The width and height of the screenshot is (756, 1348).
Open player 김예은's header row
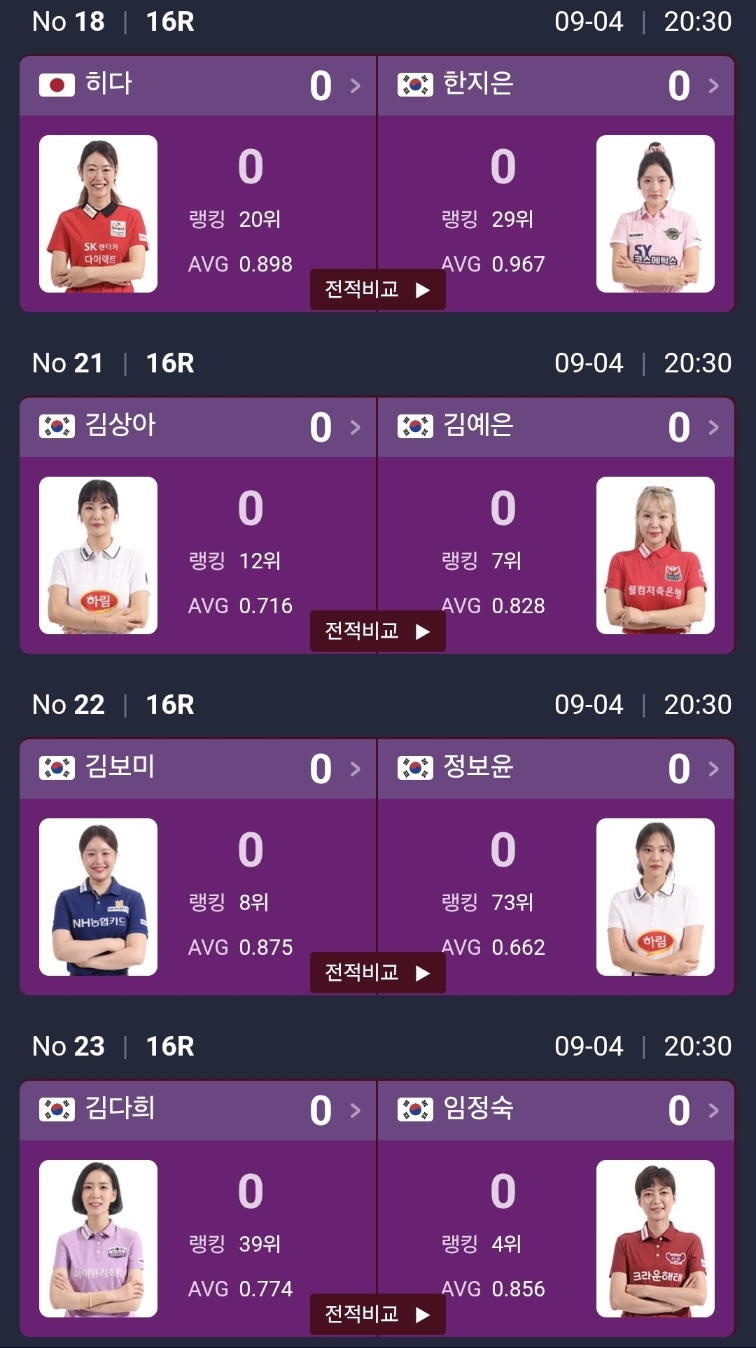(x=556, y=427)
